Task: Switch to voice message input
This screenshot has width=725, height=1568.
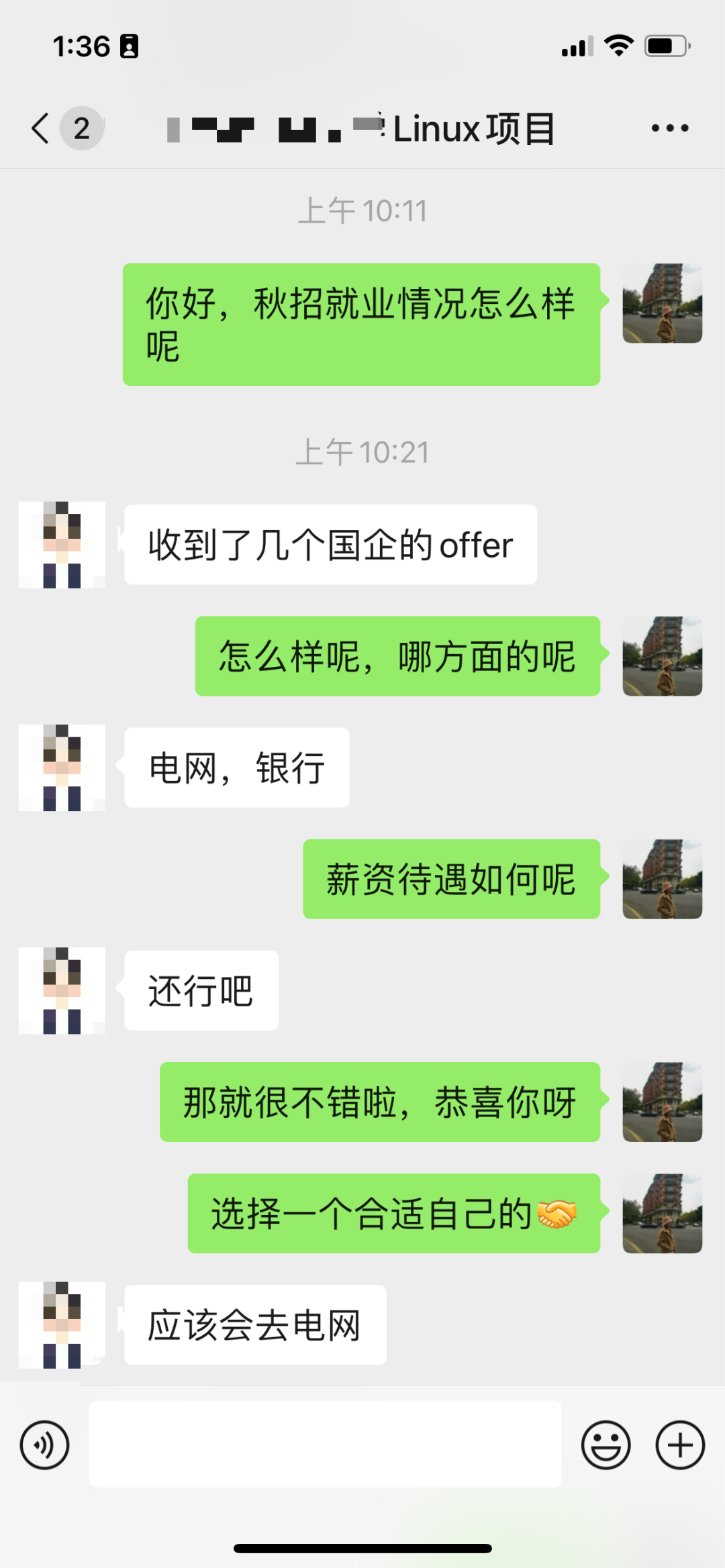Action: [x=44, y=1445]
